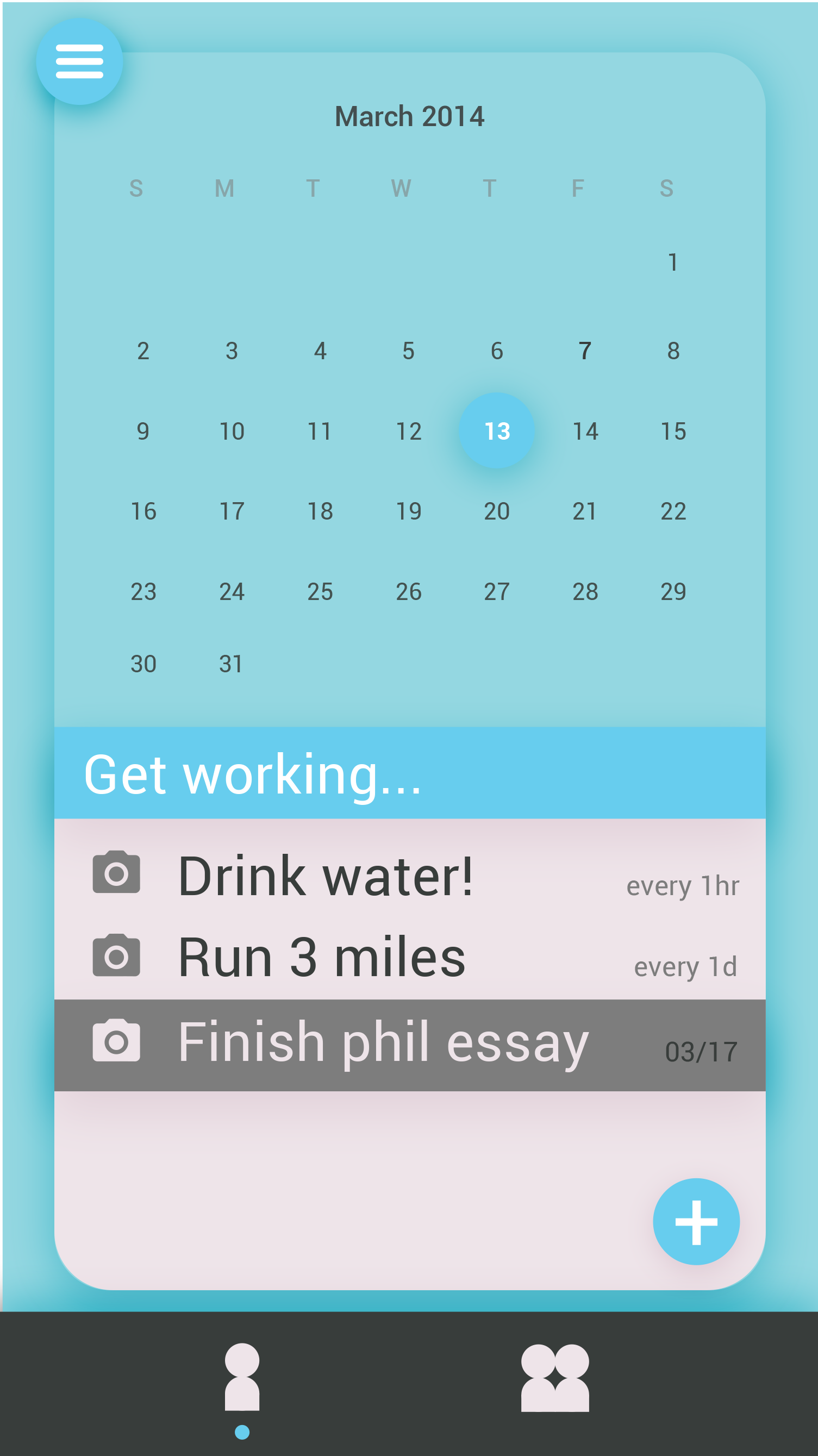This screenshot has height=1456, width=818.
Task: Select March 31 on the calendar
Action: pyautogui.click(x=231, y=664)
